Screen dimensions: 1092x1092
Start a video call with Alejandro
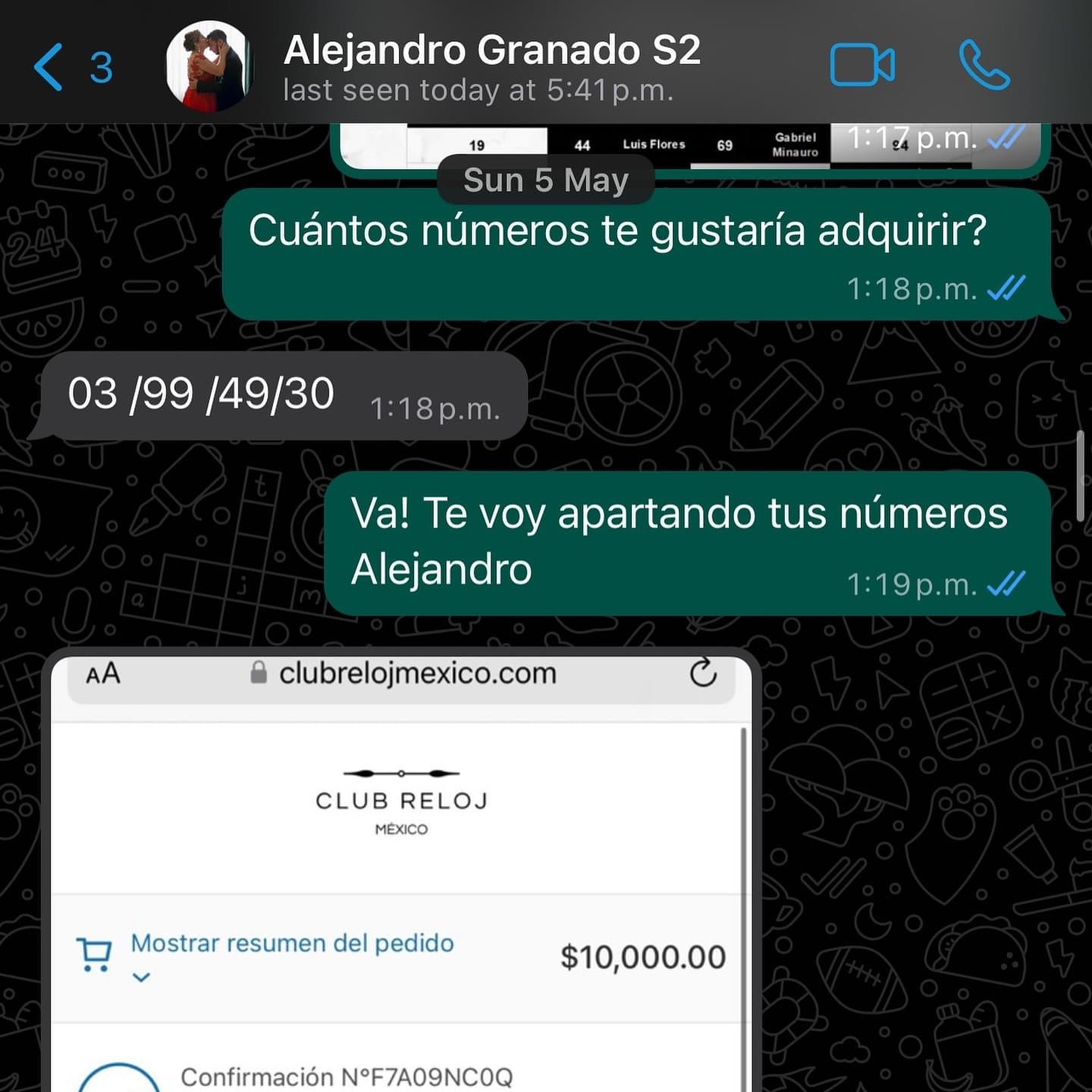[862, 66]
